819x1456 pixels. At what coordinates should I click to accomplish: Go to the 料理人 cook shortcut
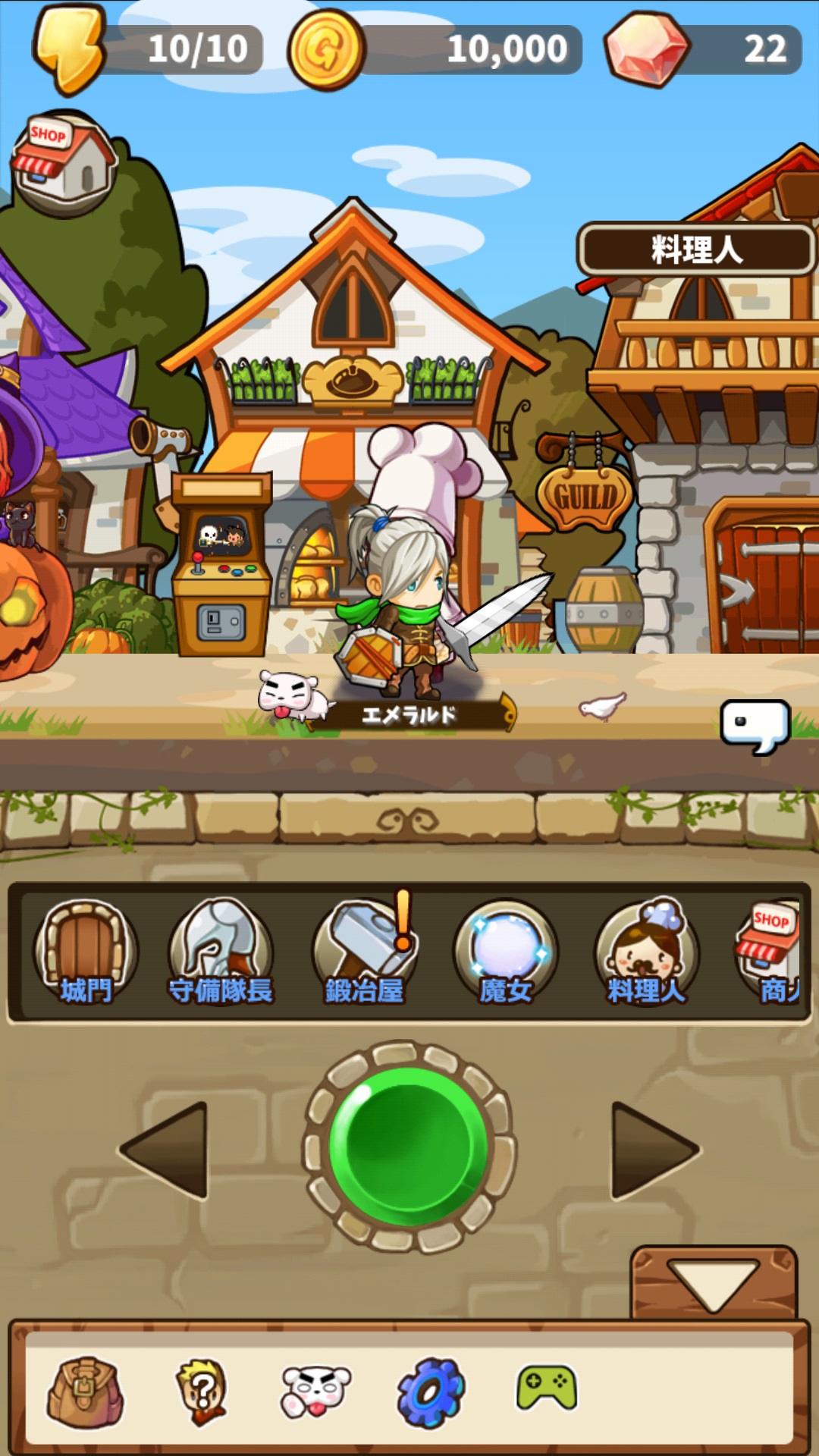click(x=647, y=952)
